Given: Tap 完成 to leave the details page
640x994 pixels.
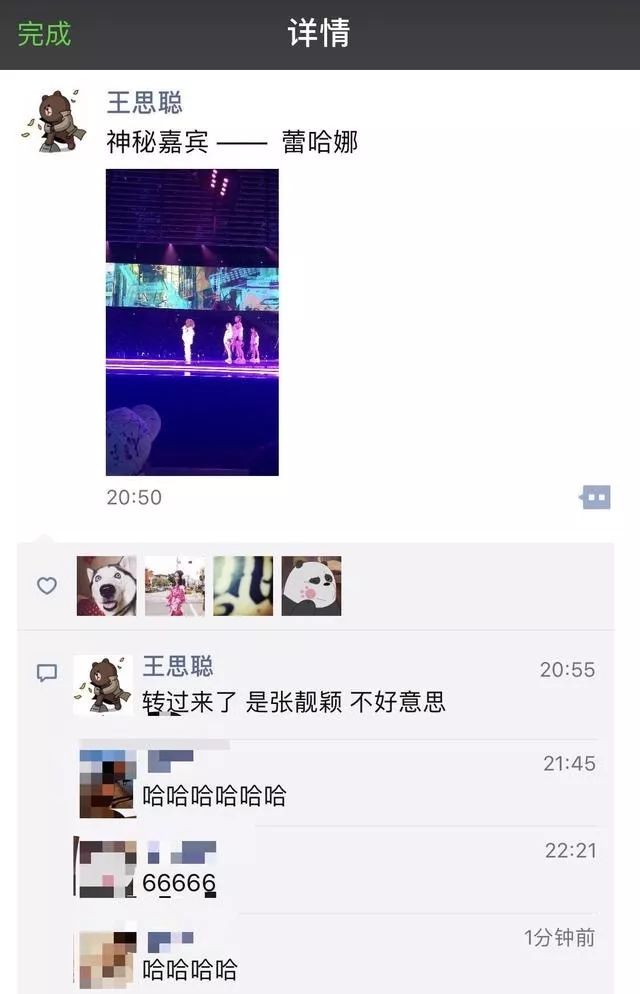Looking at the screenshot, I should (x=45, y=33).
